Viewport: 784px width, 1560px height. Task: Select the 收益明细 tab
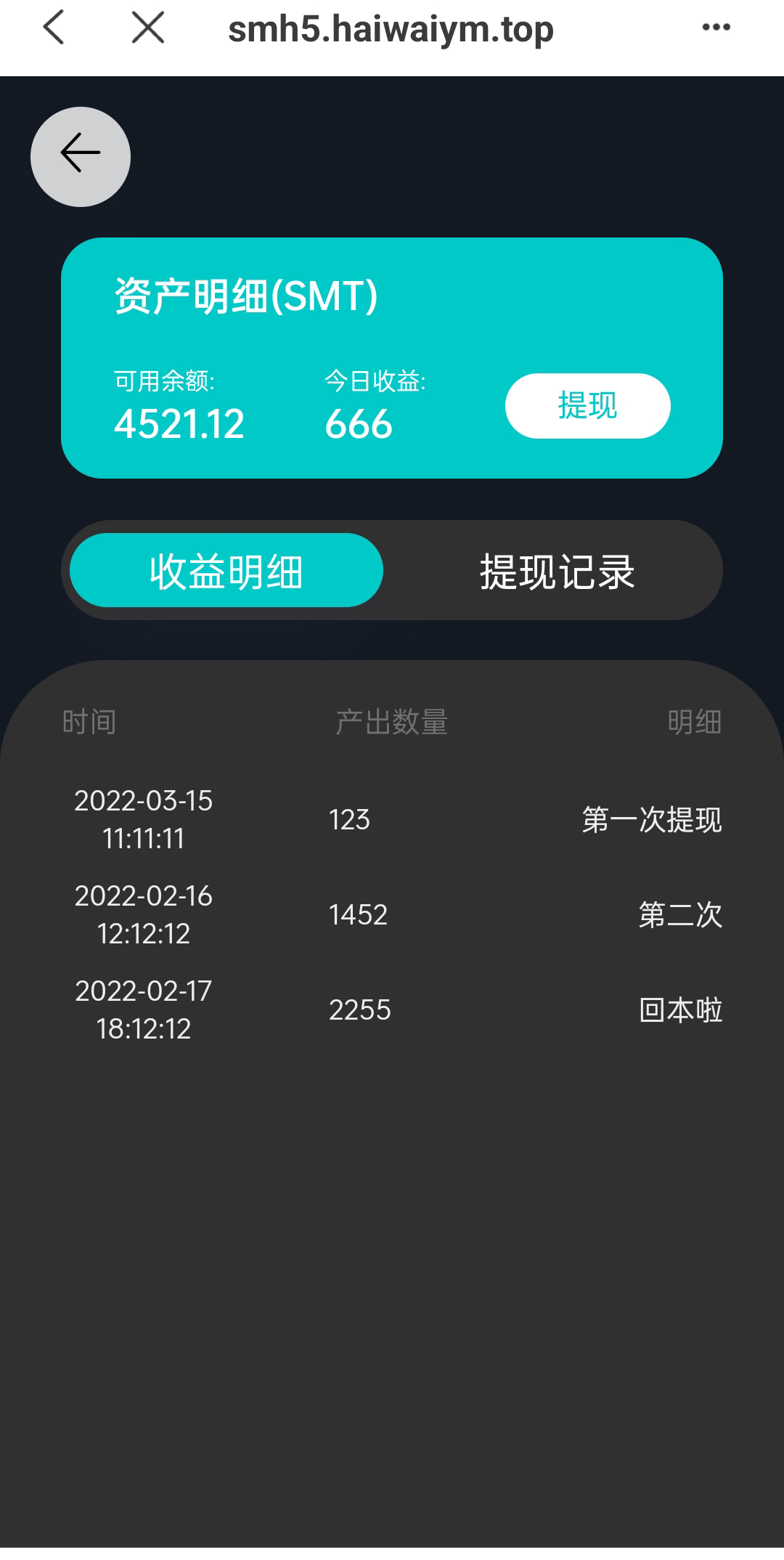[x=226, y=571]
